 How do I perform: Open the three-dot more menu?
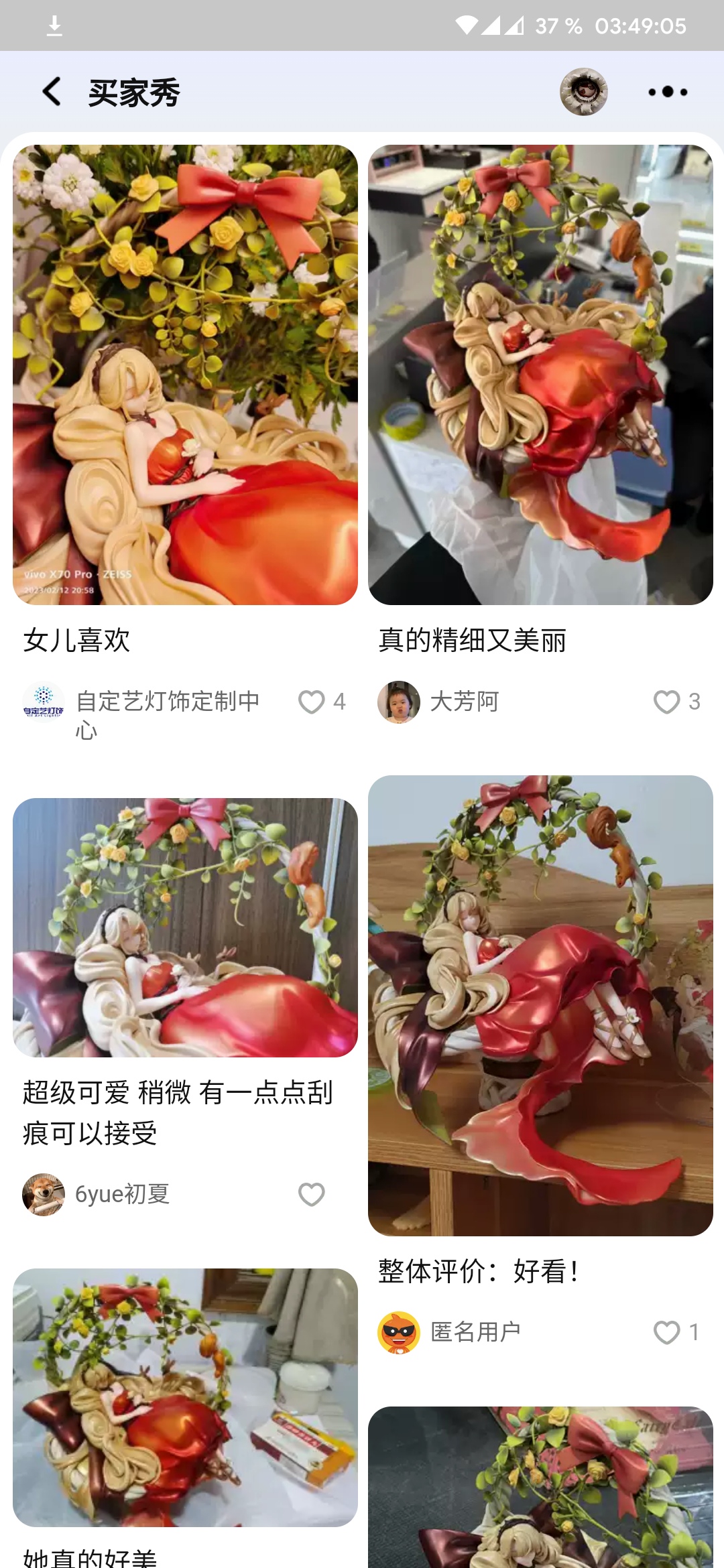tap(668, 92)
